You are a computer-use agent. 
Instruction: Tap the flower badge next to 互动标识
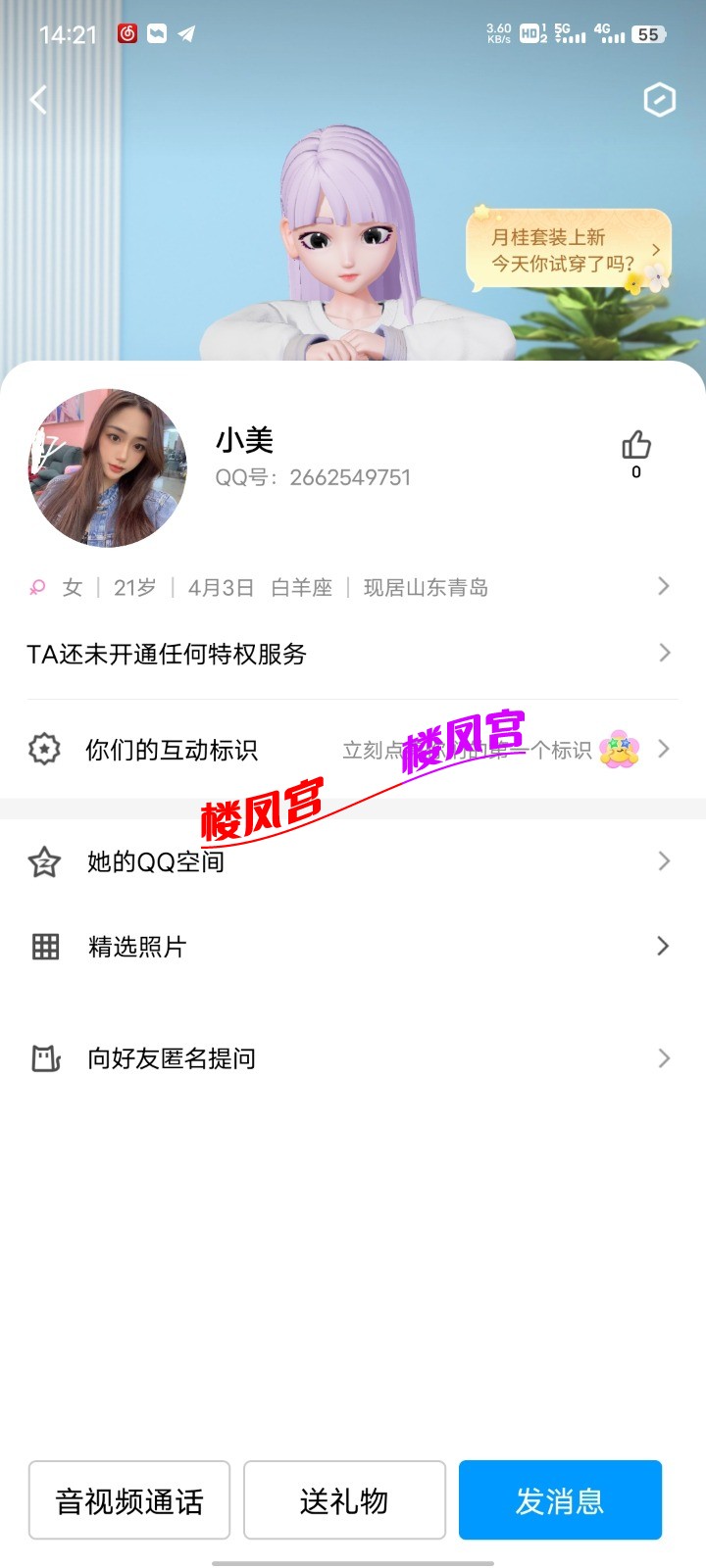pyautogui.click(x=622, y=749)
